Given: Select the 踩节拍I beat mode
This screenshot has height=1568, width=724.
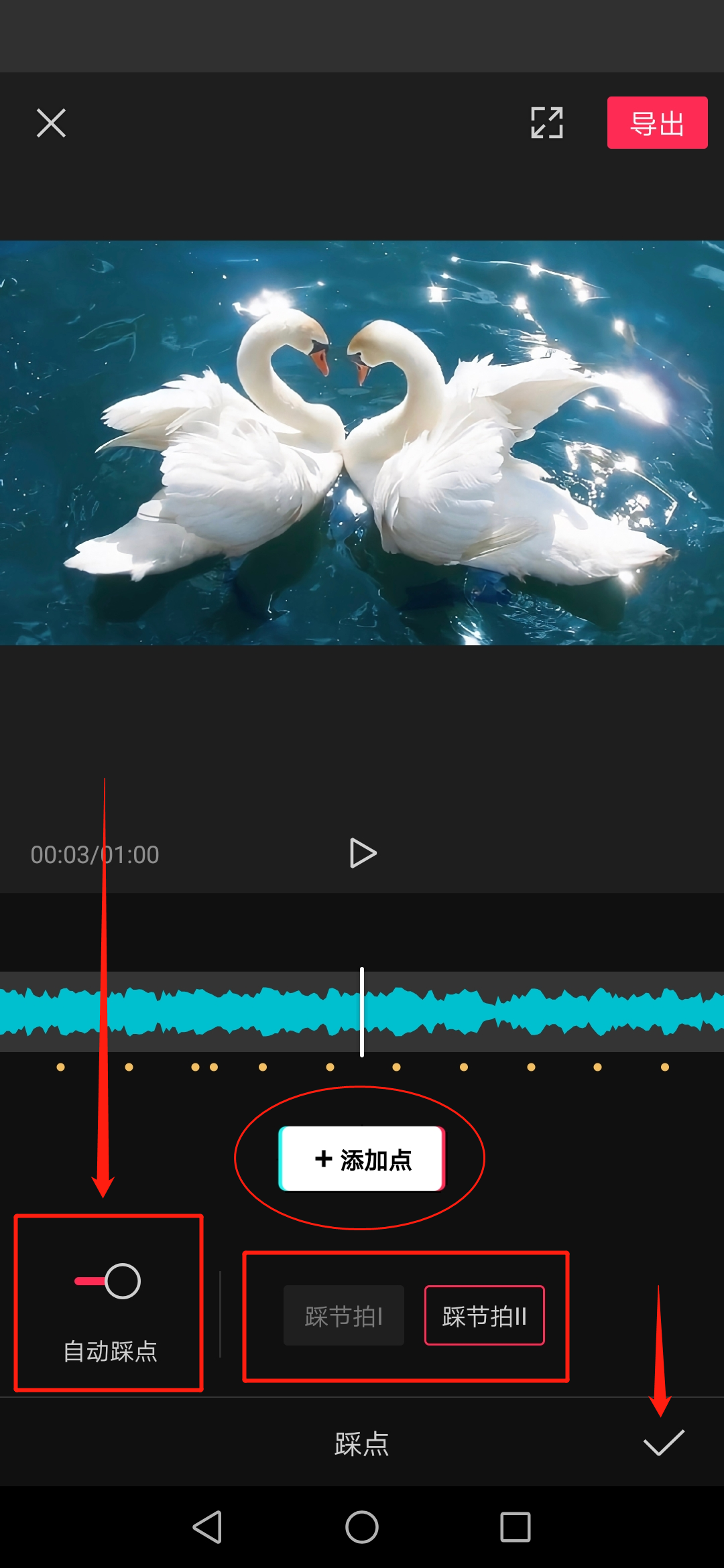Looking at the screenshot, I should [344, 1315].
